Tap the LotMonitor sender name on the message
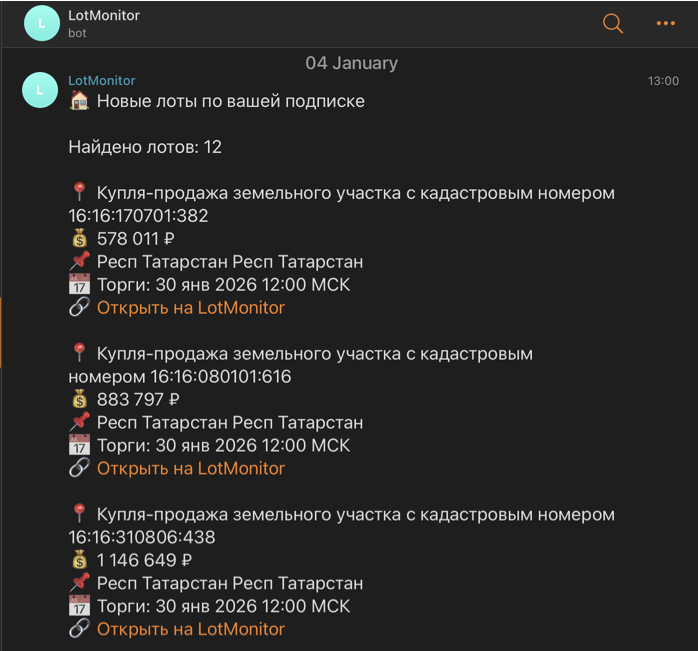This screenshot has width=698, height=651. pyautogui.click(x=102, y=80)
